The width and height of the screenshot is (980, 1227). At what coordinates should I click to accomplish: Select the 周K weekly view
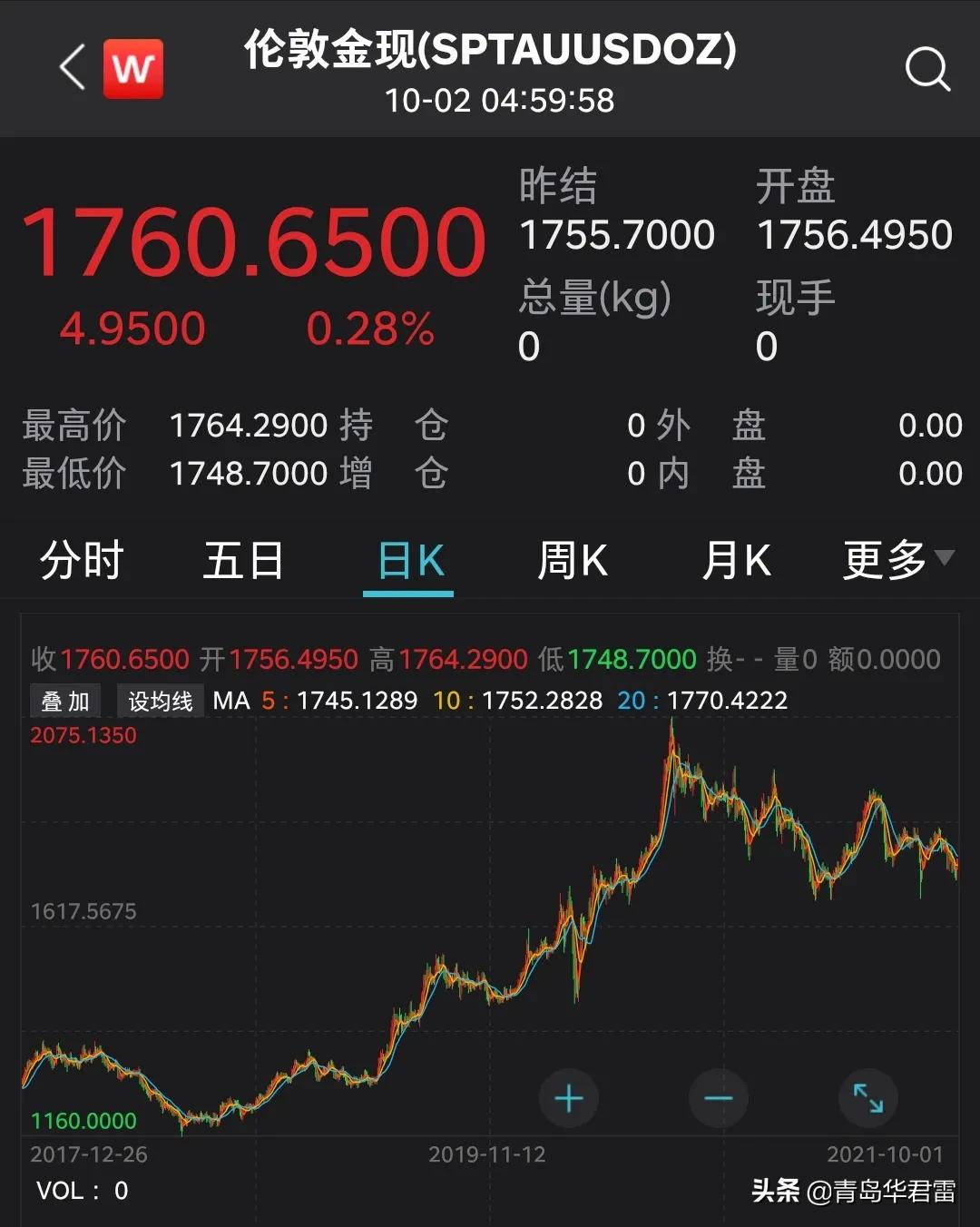click(572, 561)
